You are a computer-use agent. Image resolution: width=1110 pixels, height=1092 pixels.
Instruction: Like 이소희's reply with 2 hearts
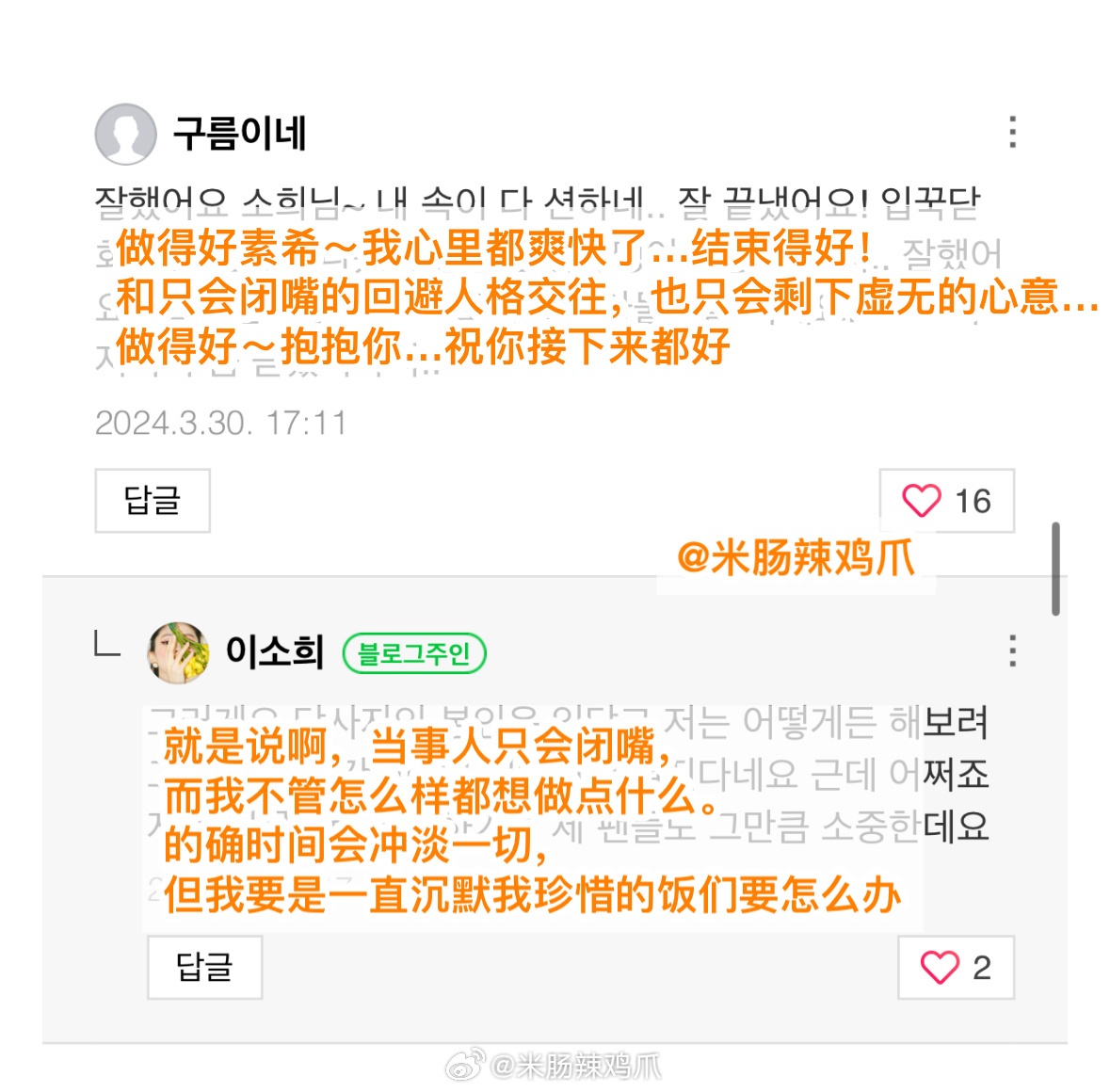(x=955, y=967)
